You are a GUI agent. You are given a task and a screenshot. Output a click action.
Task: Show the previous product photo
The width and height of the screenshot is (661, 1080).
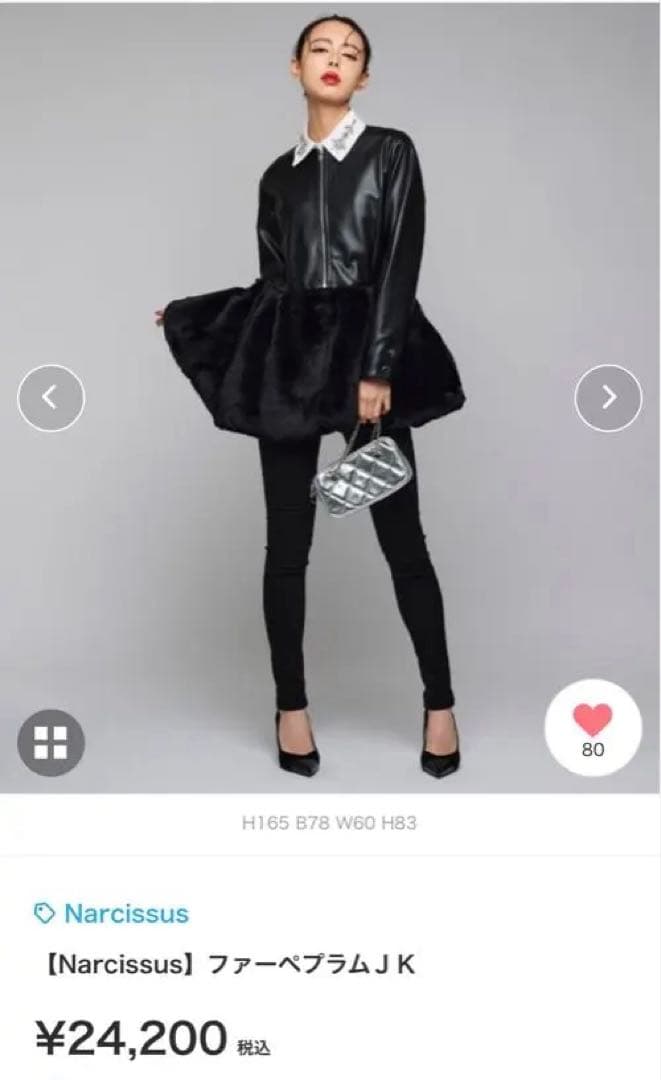pyautogui.click(x=51, y=398)
